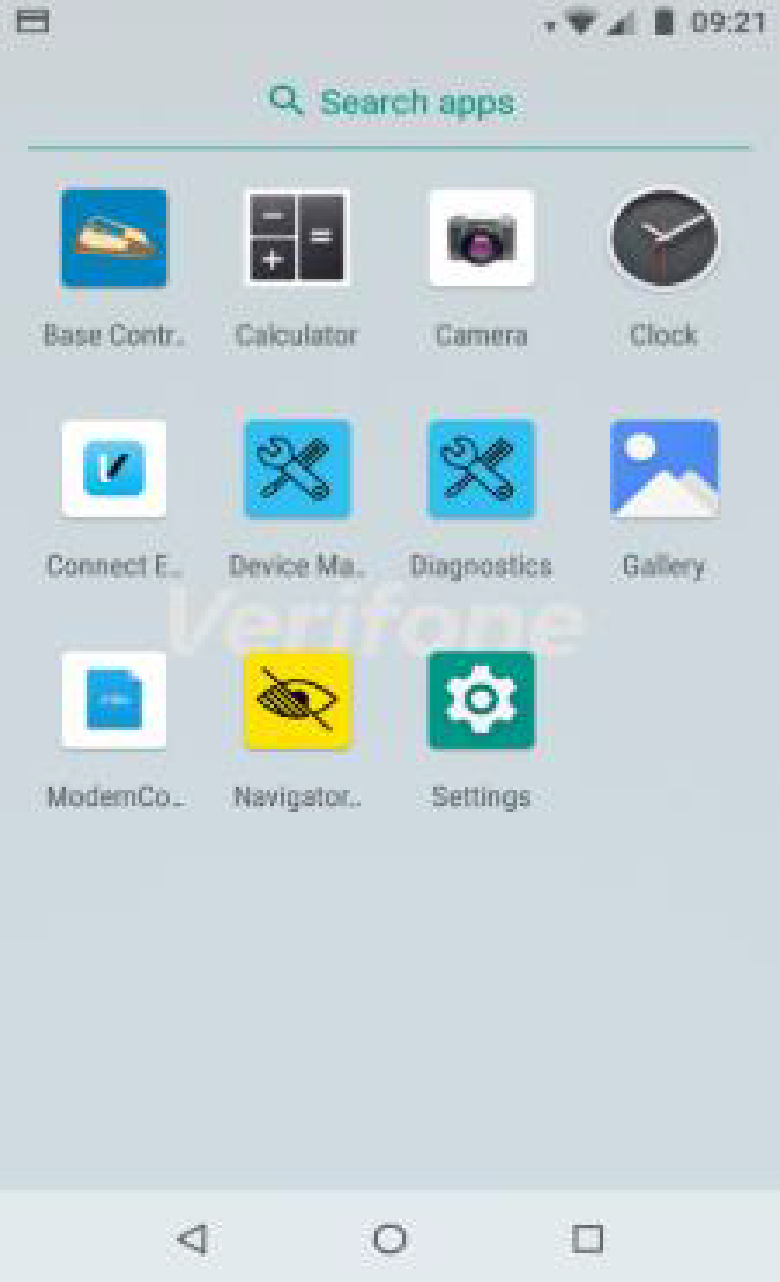Go back using the navigation bar

click(x=192, y=1239)
